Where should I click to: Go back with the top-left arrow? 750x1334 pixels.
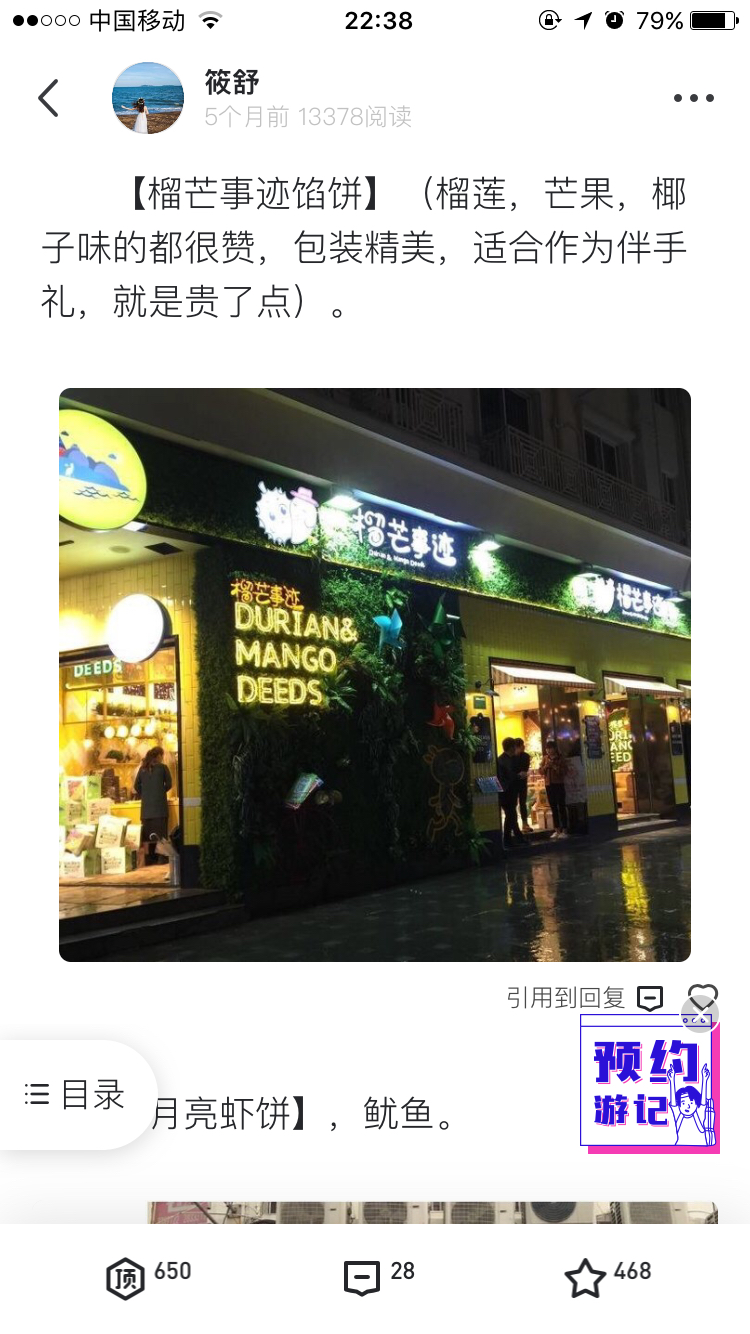[48, 98]
